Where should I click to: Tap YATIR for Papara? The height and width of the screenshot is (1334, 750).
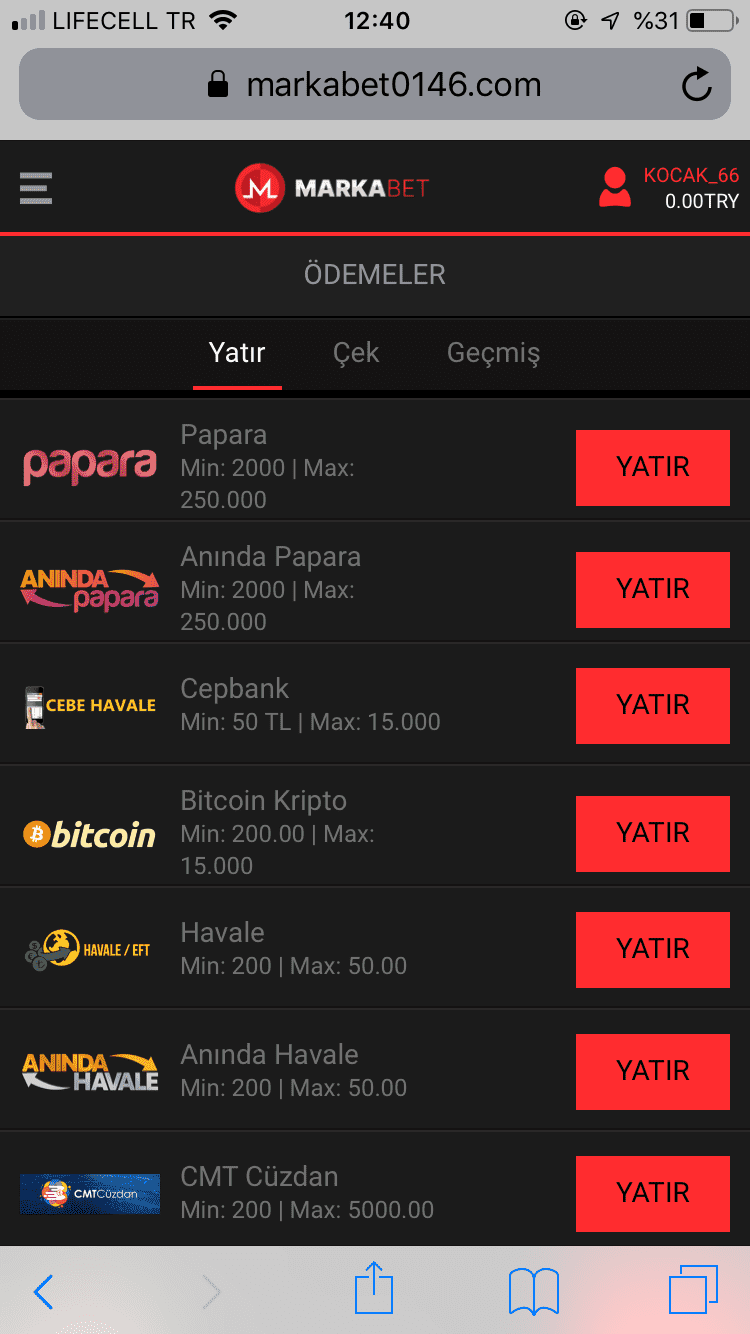pos(653,467)
